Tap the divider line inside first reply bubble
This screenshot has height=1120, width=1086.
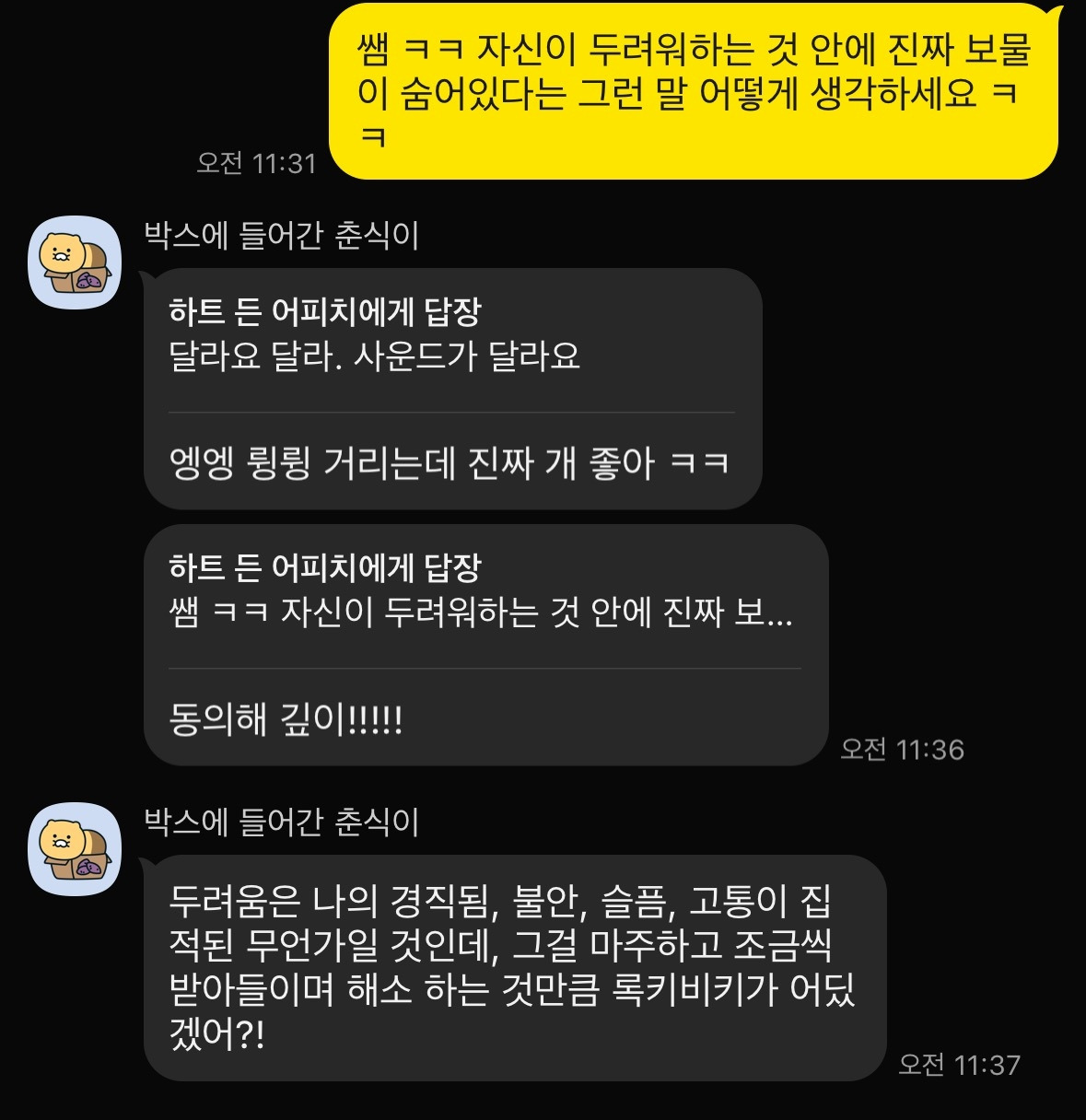(451, 411)
